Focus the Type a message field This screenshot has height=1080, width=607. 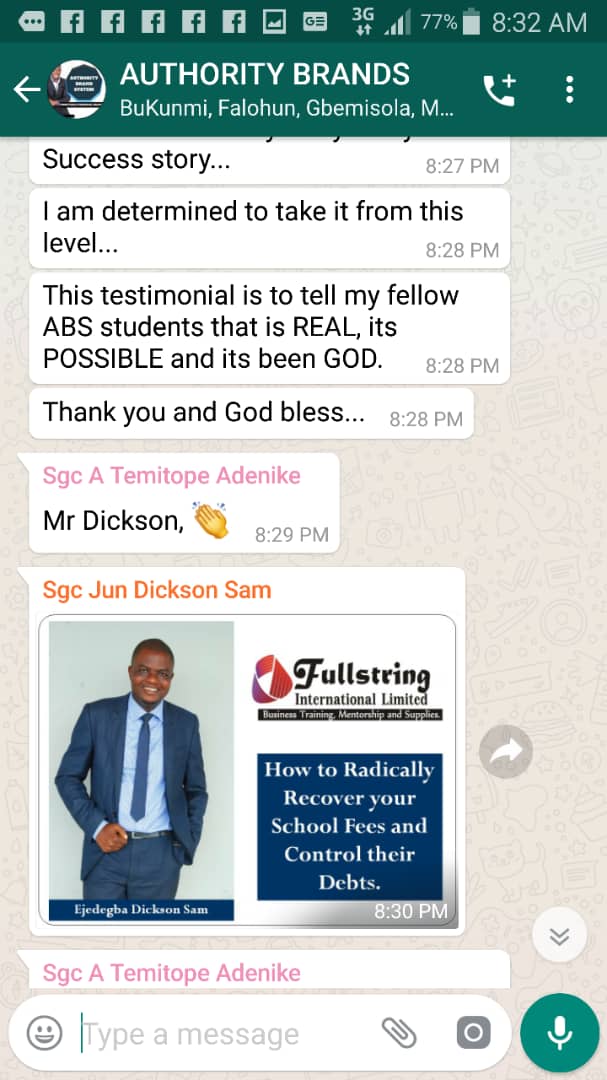point(220,1034)
